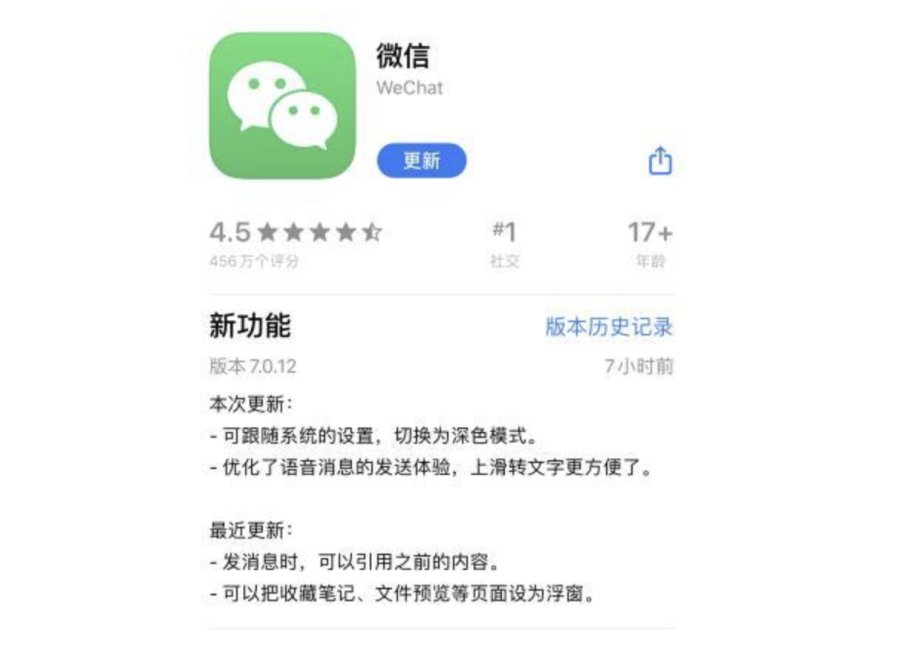Tap the 更新 button to update WeChat
The width and height of the screenshot is (900, 662).
pyautogui.click(x=421, y=161)
